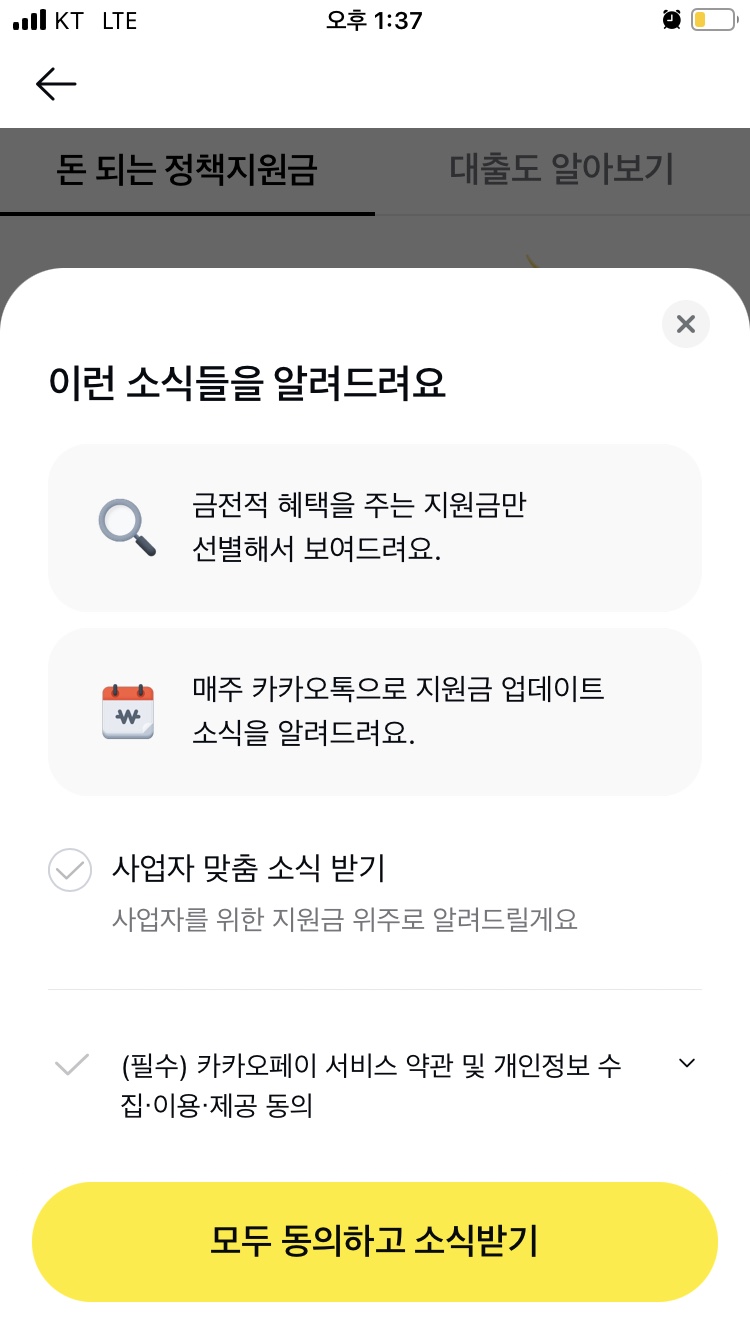This screenshot has height=1334, width=750.
Task: Click the X icon on the popup
Action: pyautogui.click(x=685, y=324)
